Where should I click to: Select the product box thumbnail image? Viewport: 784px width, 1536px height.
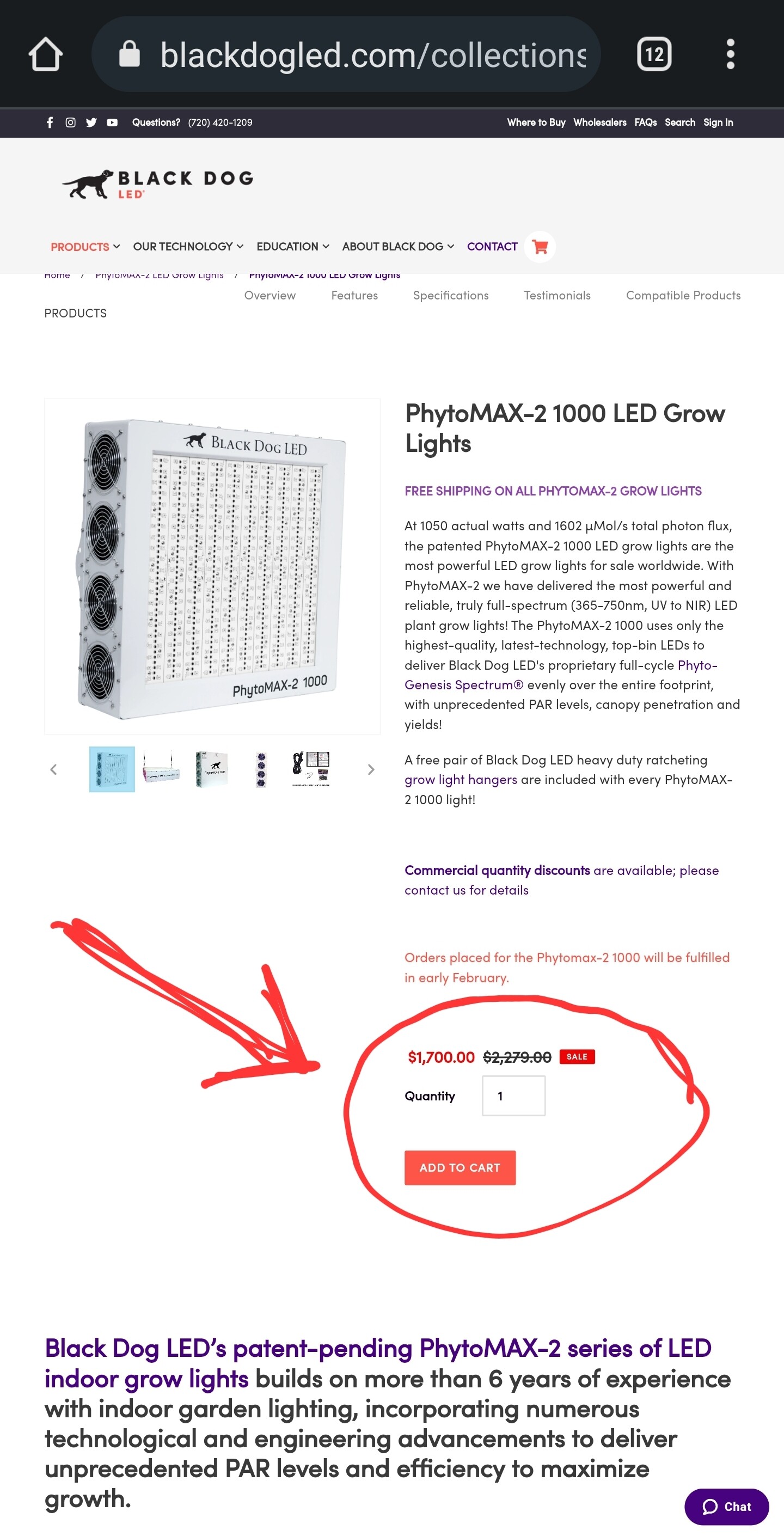click(x=212, y=769)
